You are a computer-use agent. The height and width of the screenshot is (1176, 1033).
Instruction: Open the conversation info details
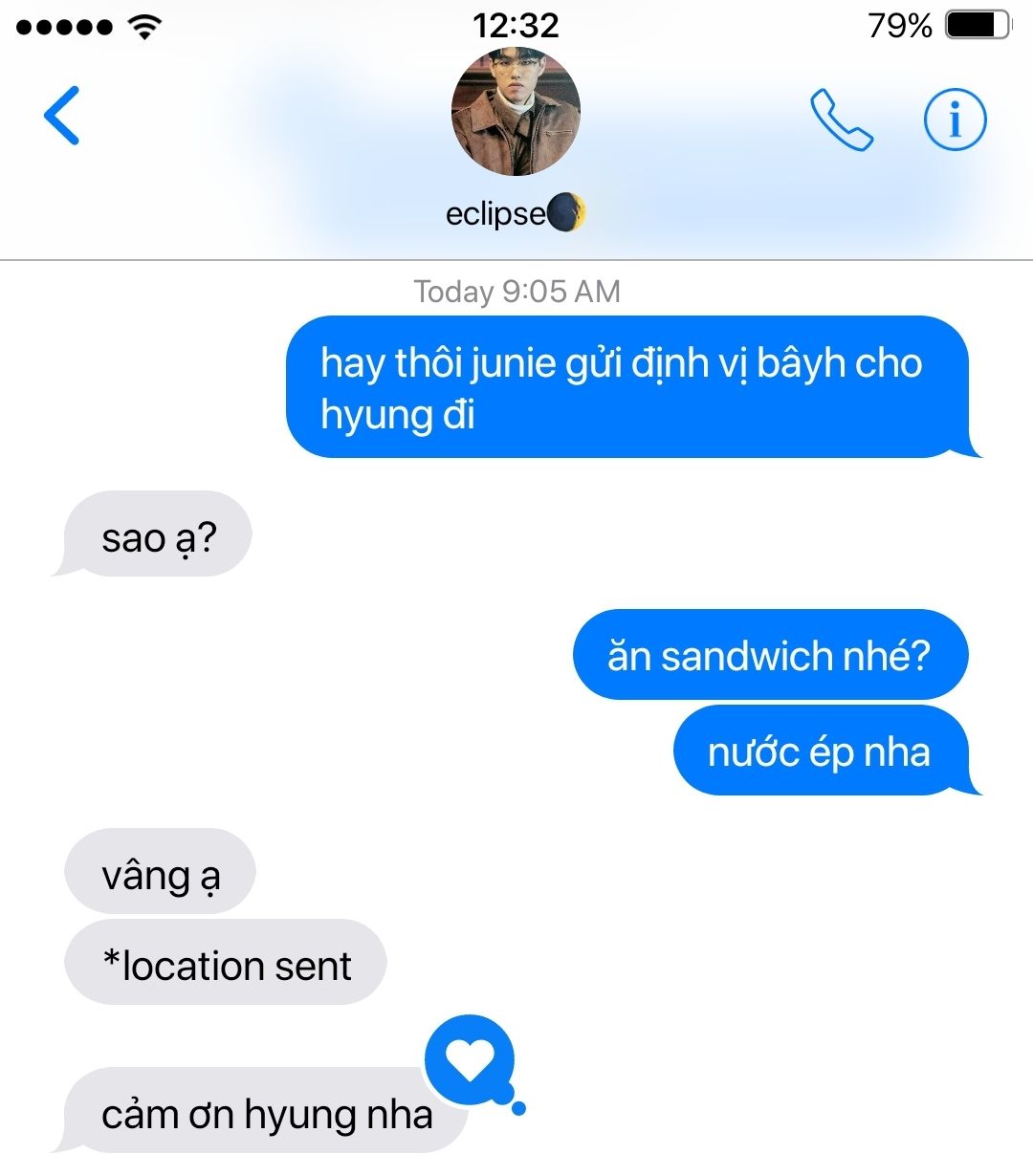955,120
